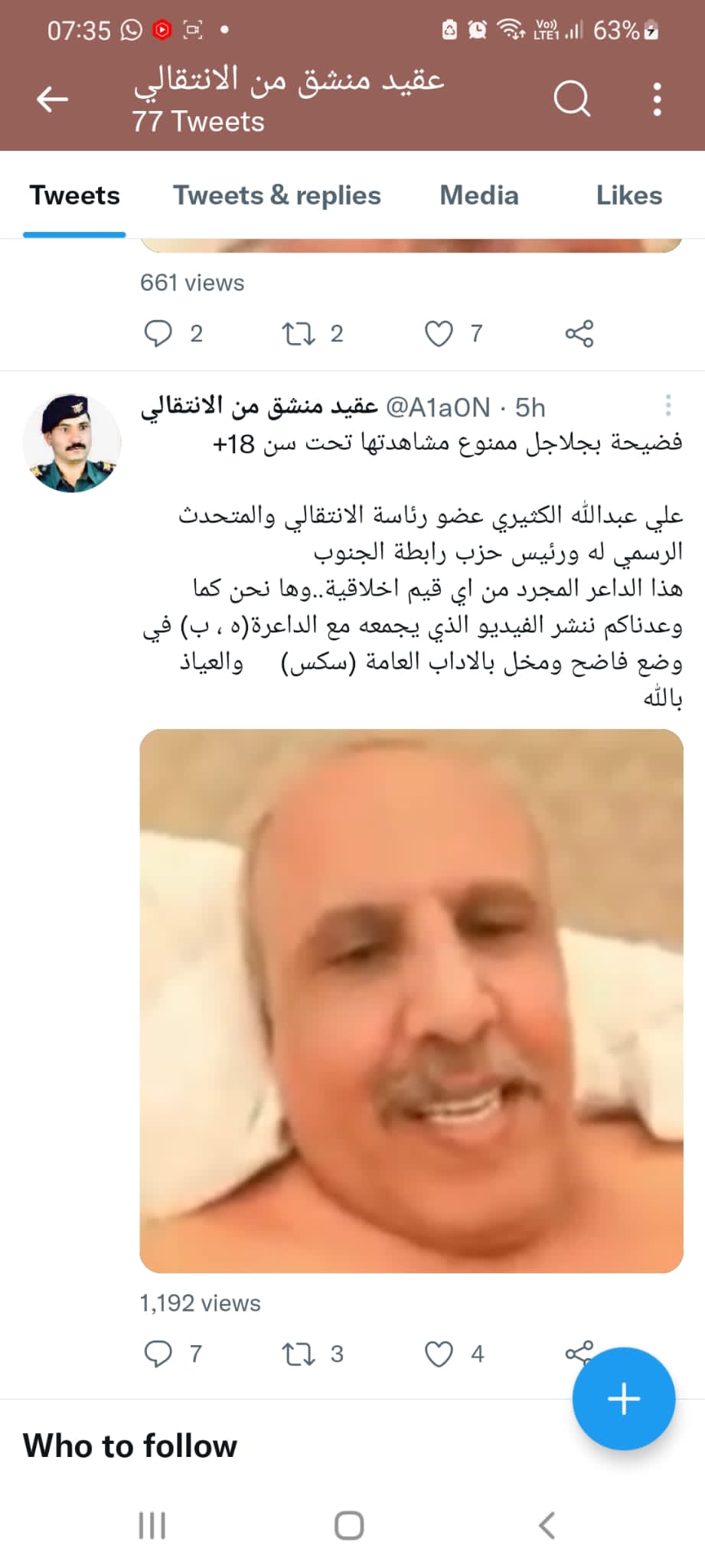Compose a new tweet with the plus button
Viewport: 705px width, 1568px height.
tap(623, 1399)
